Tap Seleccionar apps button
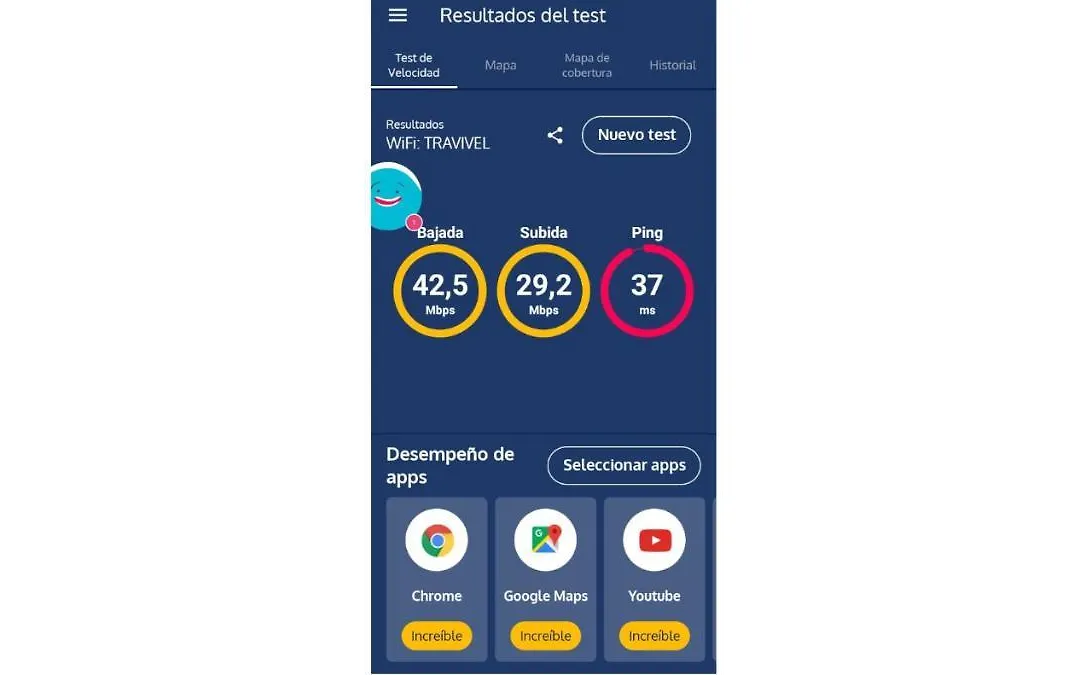The width and height of the screenshot is (1080, 675). tap(624, 465)
